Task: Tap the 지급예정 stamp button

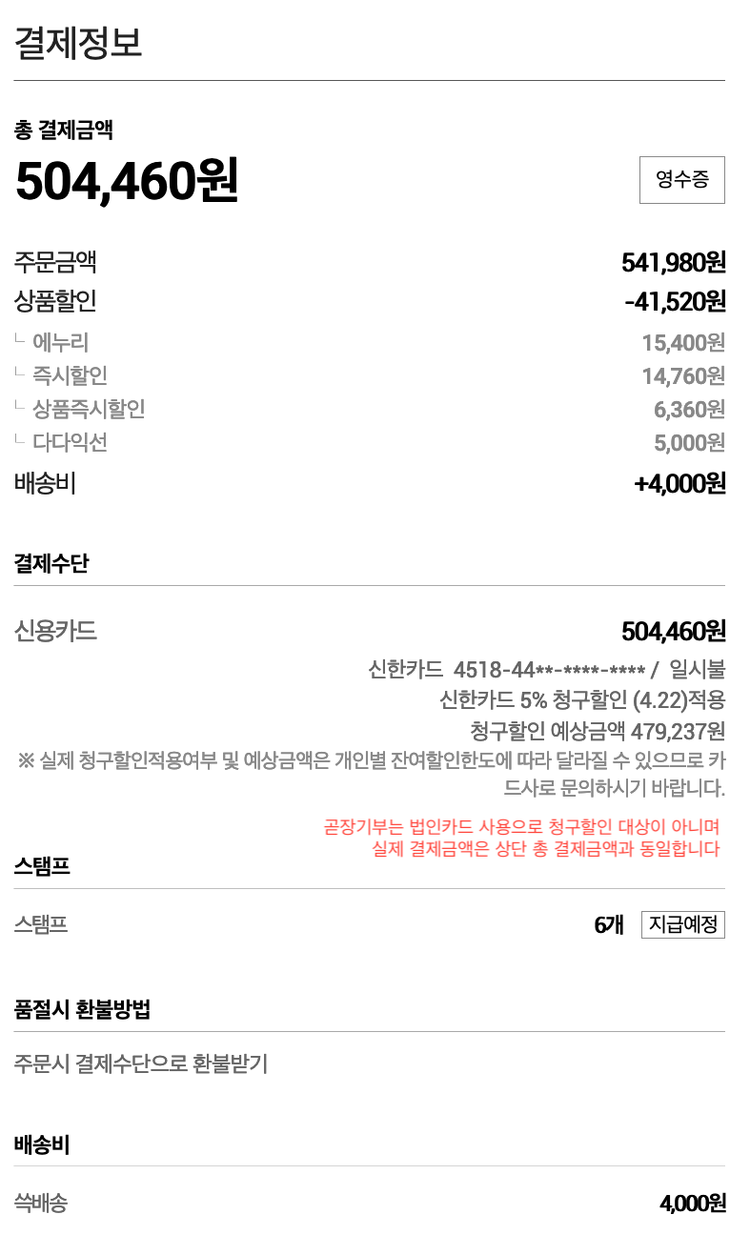Action: pos(683,924)
